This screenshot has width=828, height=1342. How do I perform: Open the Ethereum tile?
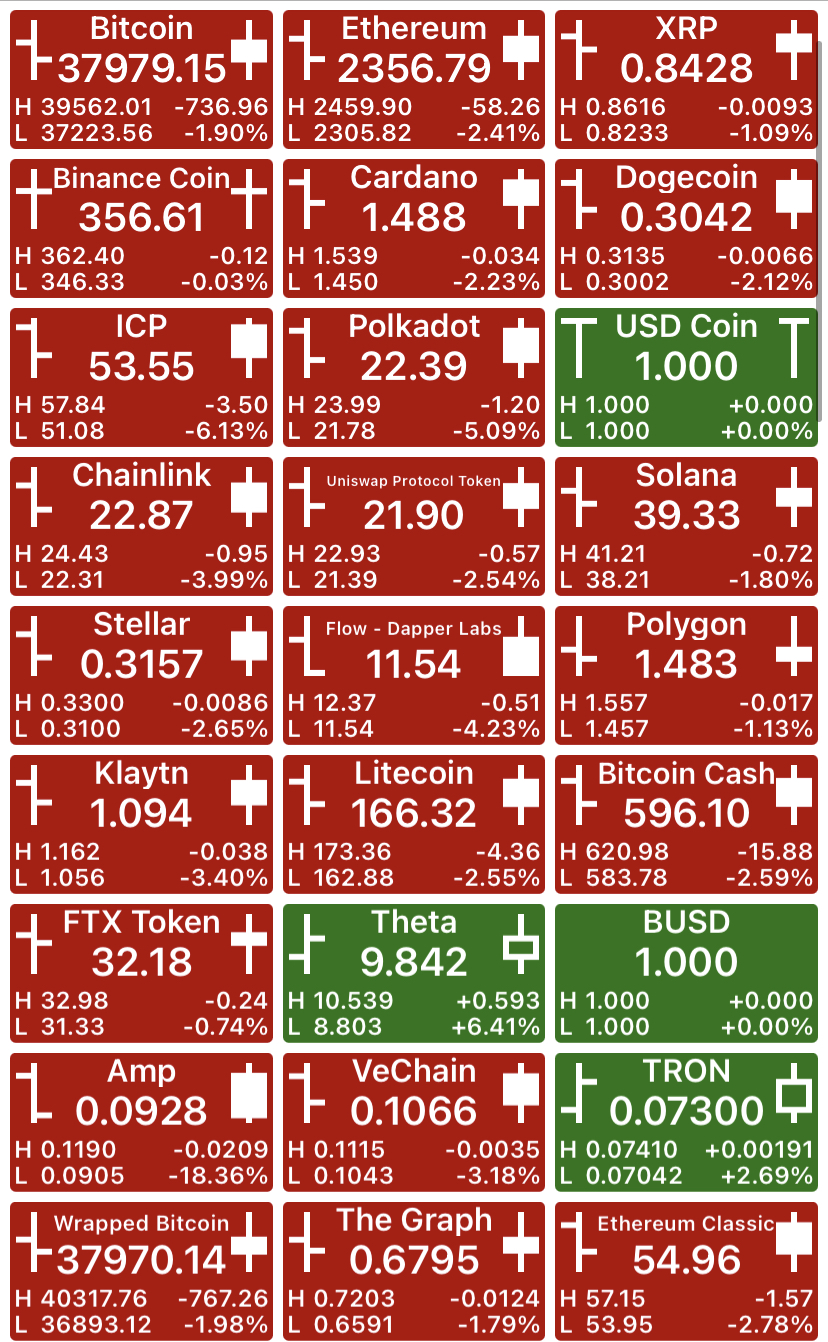pyautogui.click(x=414, y=80)
